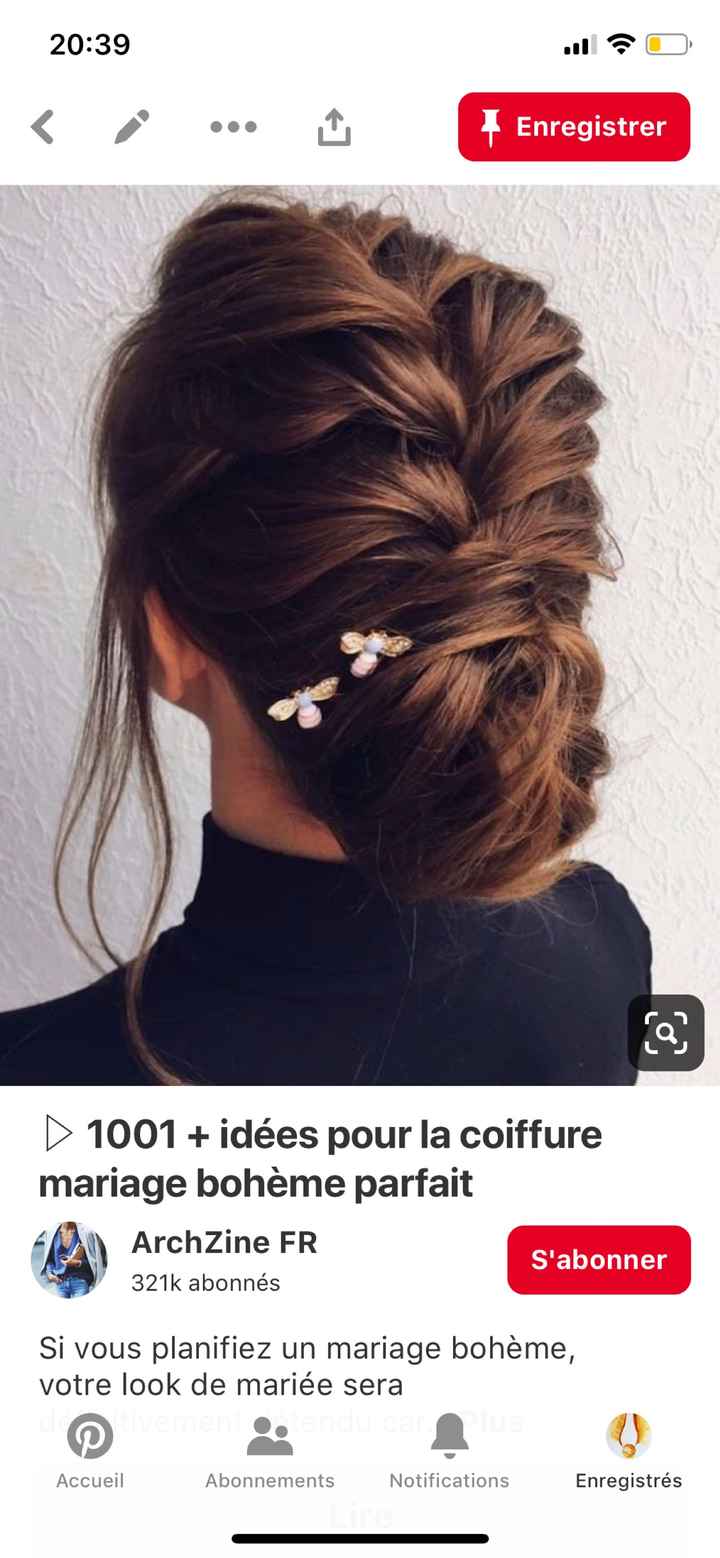This screenshot has height=1558, width=720.
Task: Open the Abonnements people icon
Action: 269,1437
